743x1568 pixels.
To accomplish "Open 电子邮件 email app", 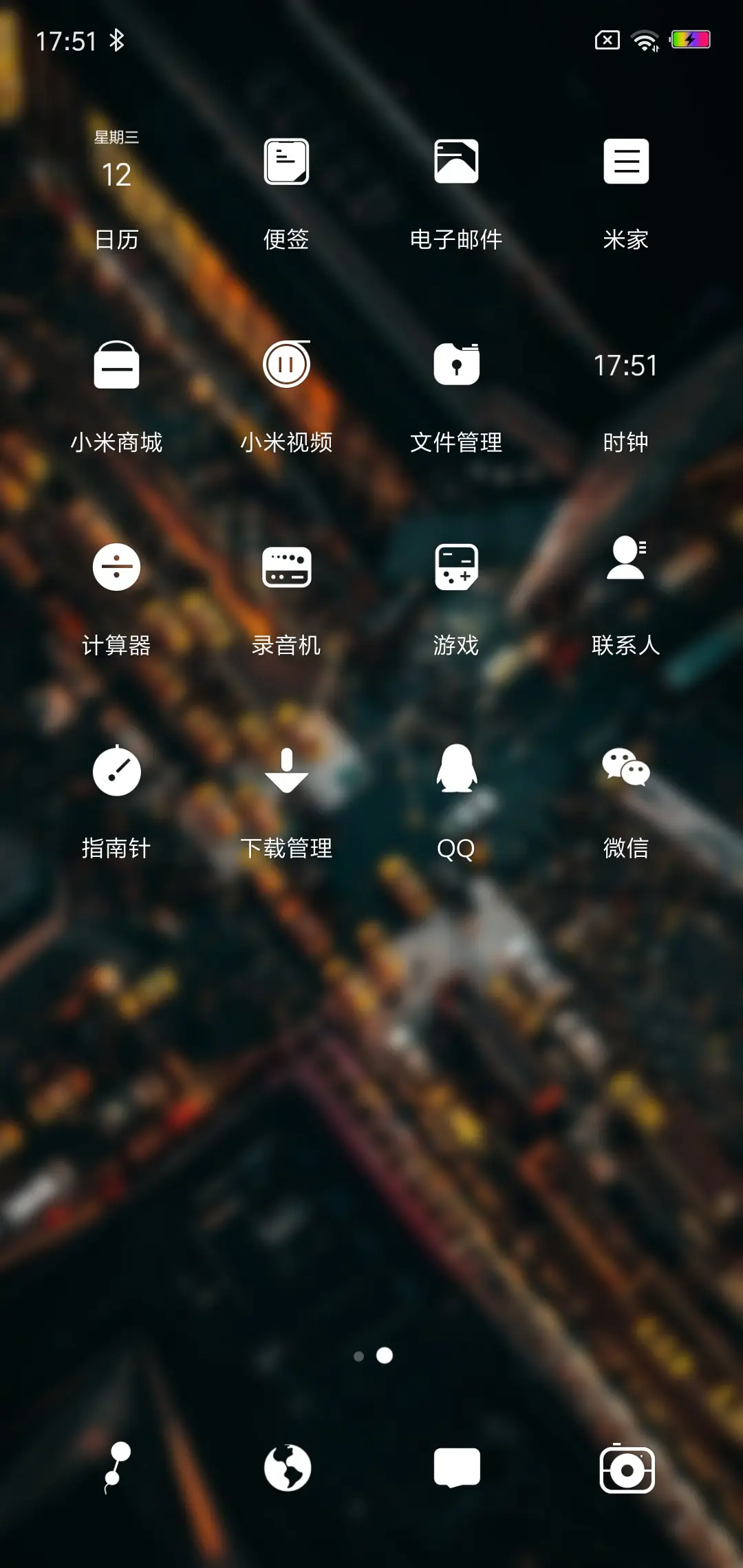I will (x=456, y=162).
